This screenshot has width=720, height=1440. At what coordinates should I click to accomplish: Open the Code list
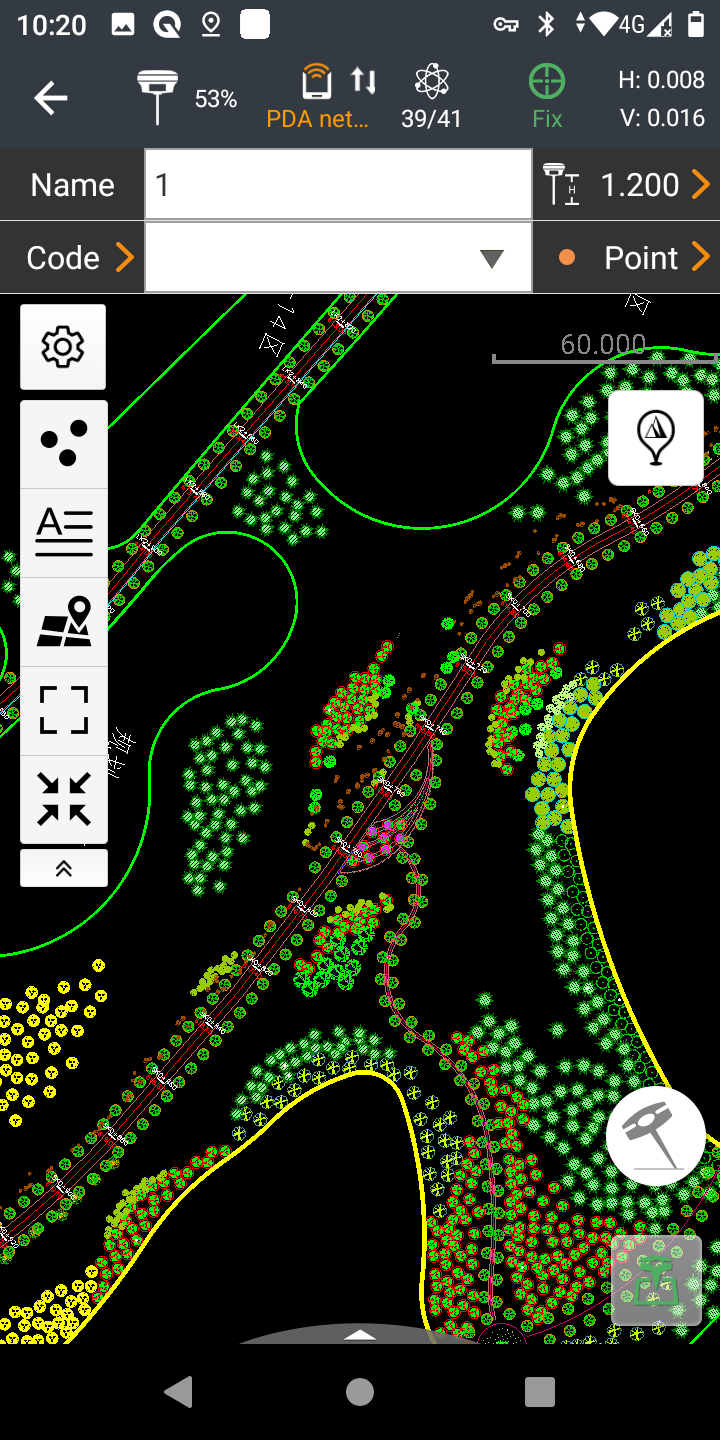[x=78, y=258]
